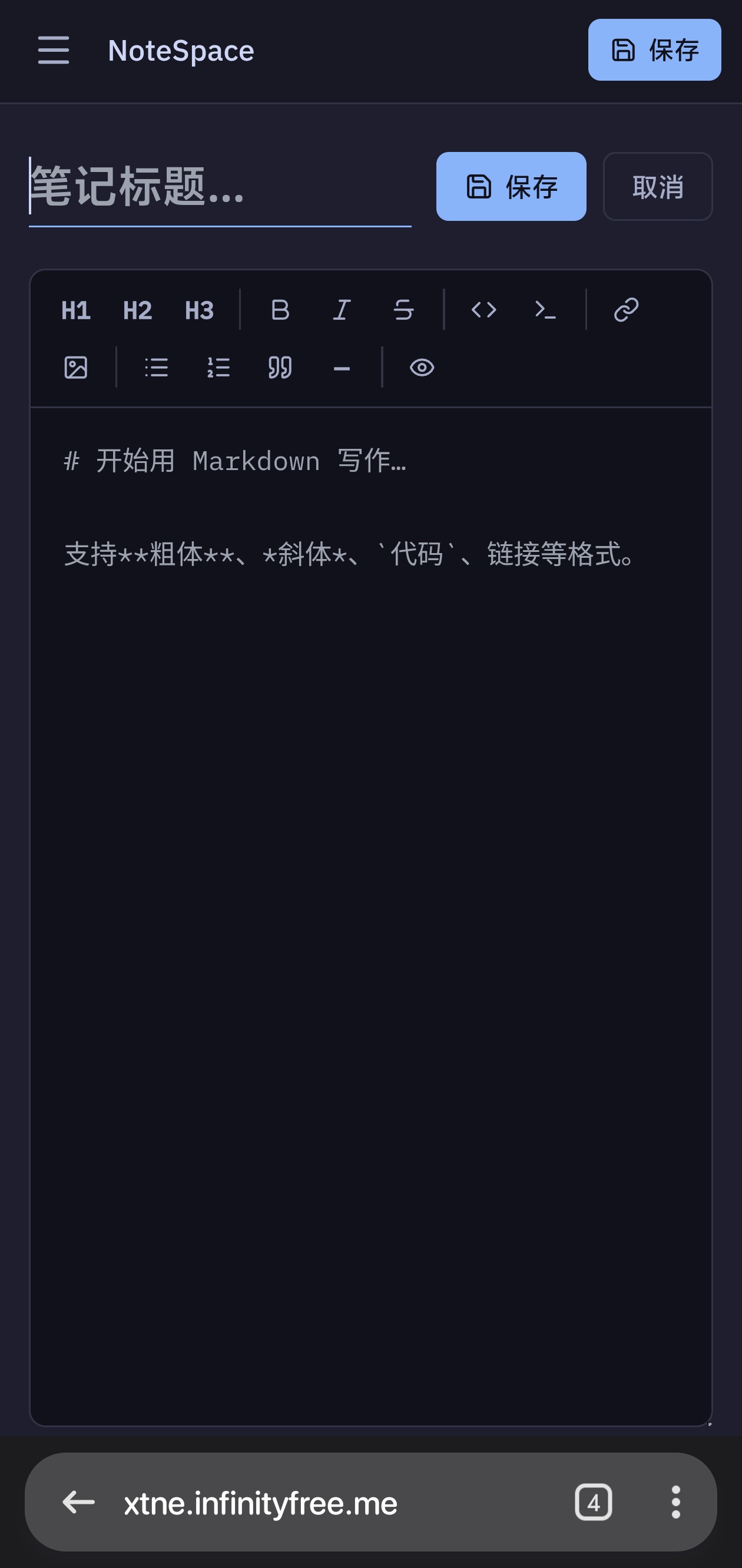Screen dimensions: 742x1568
Task: Toggle the preview eye icon
Action: (x=422, y=368)
